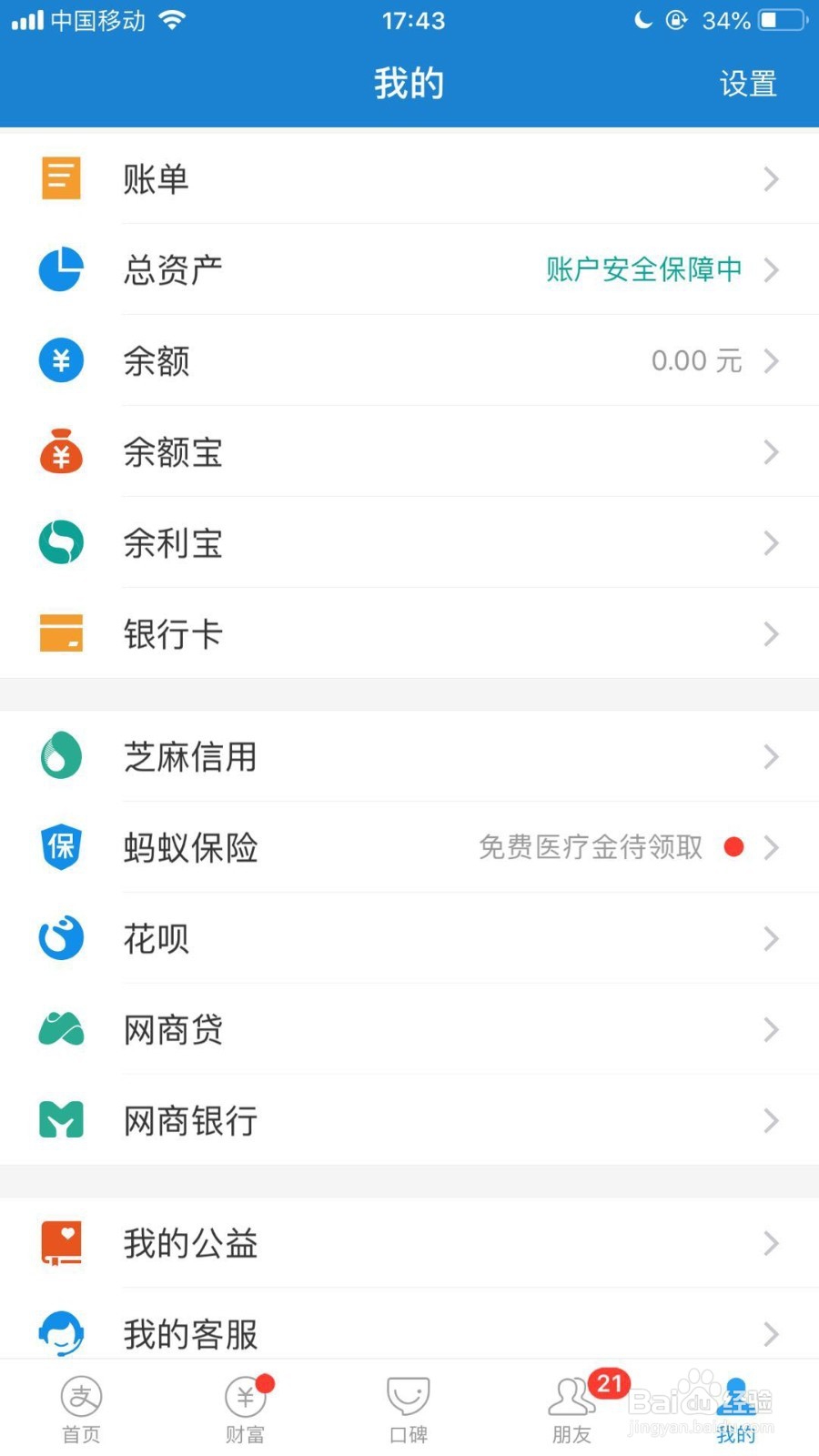Expand the 余额 row chevron
This screenshot has height=1456, width=819.
[772, 360]
